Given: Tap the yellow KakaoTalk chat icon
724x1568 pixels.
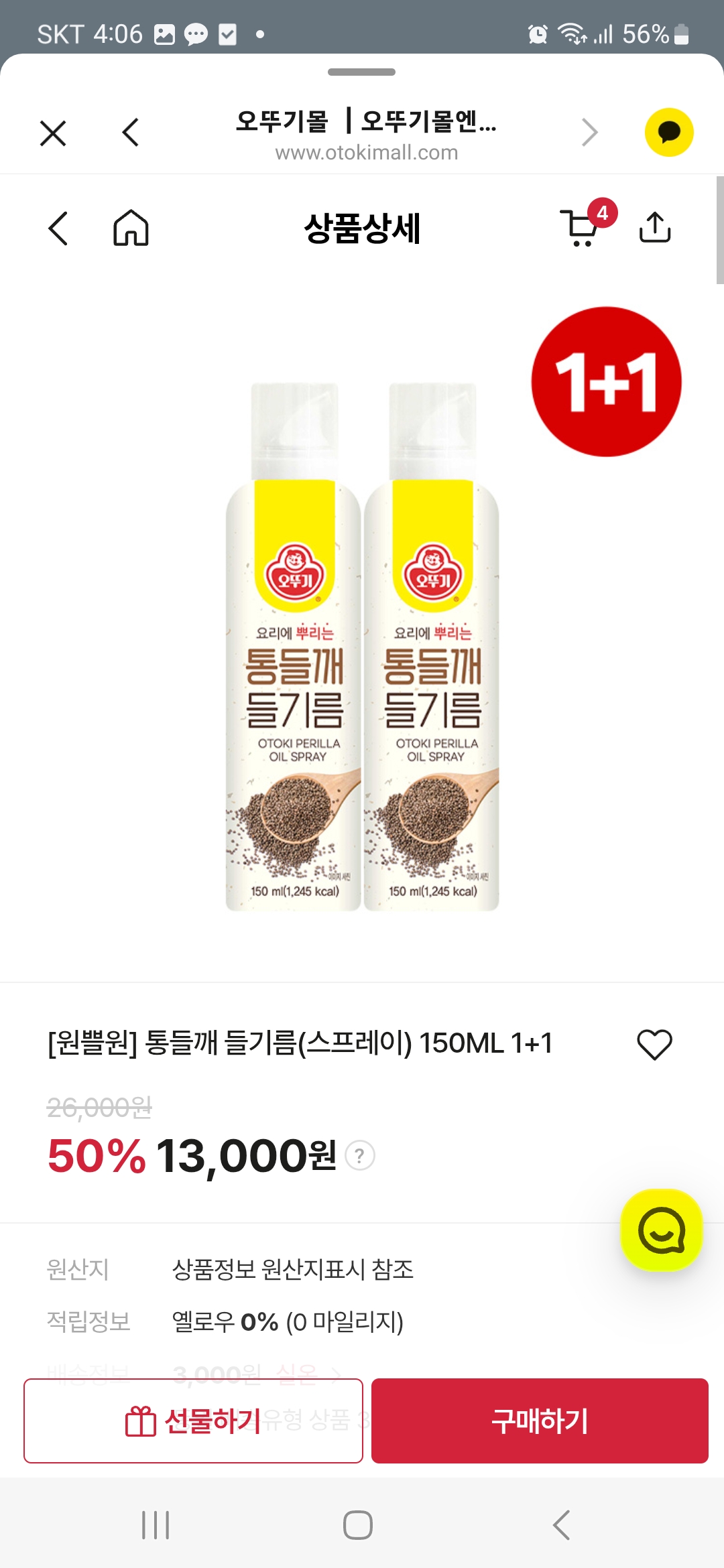Looking at the screenshot, I should (x=668, y=133).
